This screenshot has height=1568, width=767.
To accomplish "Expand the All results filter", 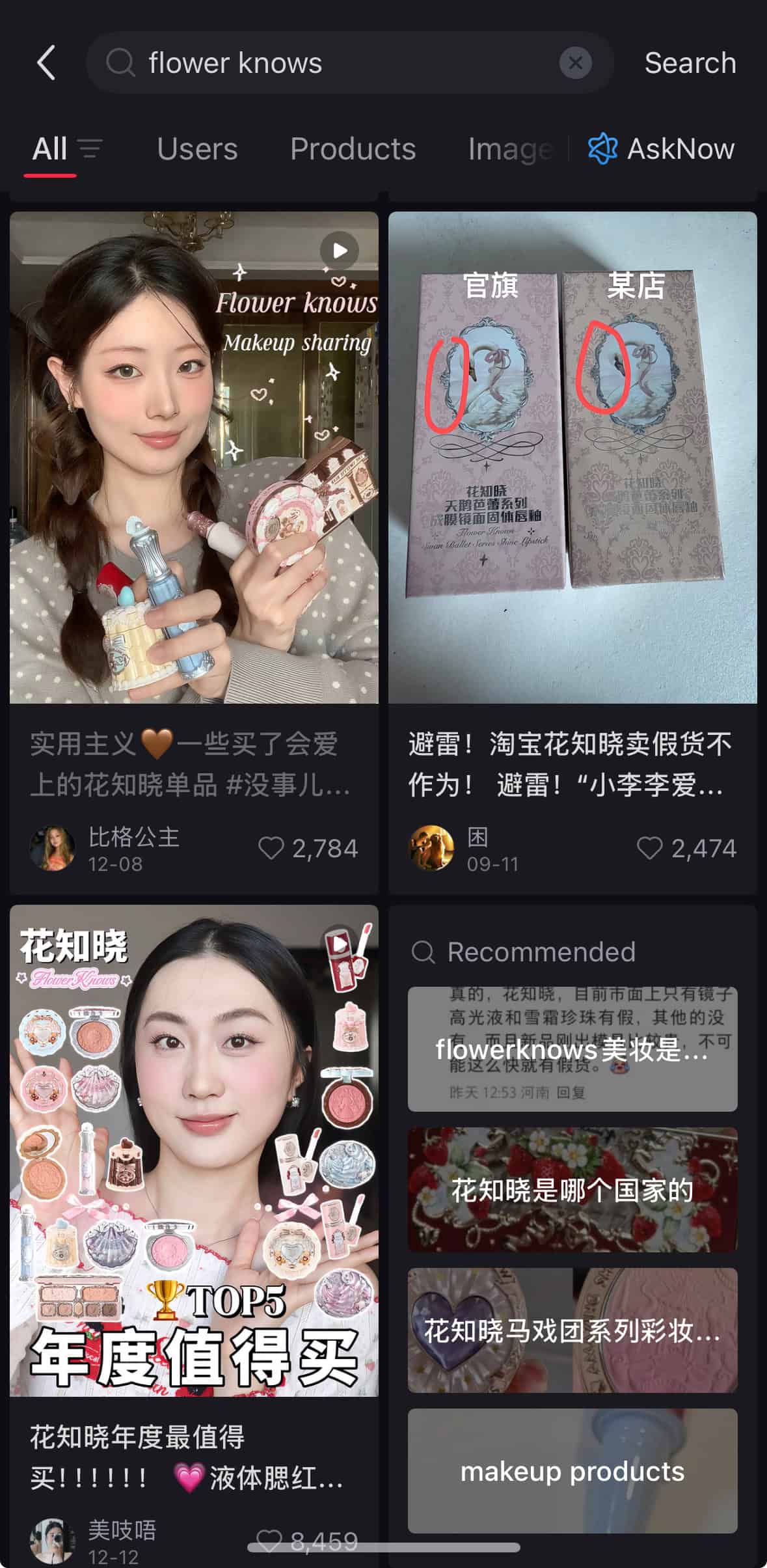I will (51, 148).
